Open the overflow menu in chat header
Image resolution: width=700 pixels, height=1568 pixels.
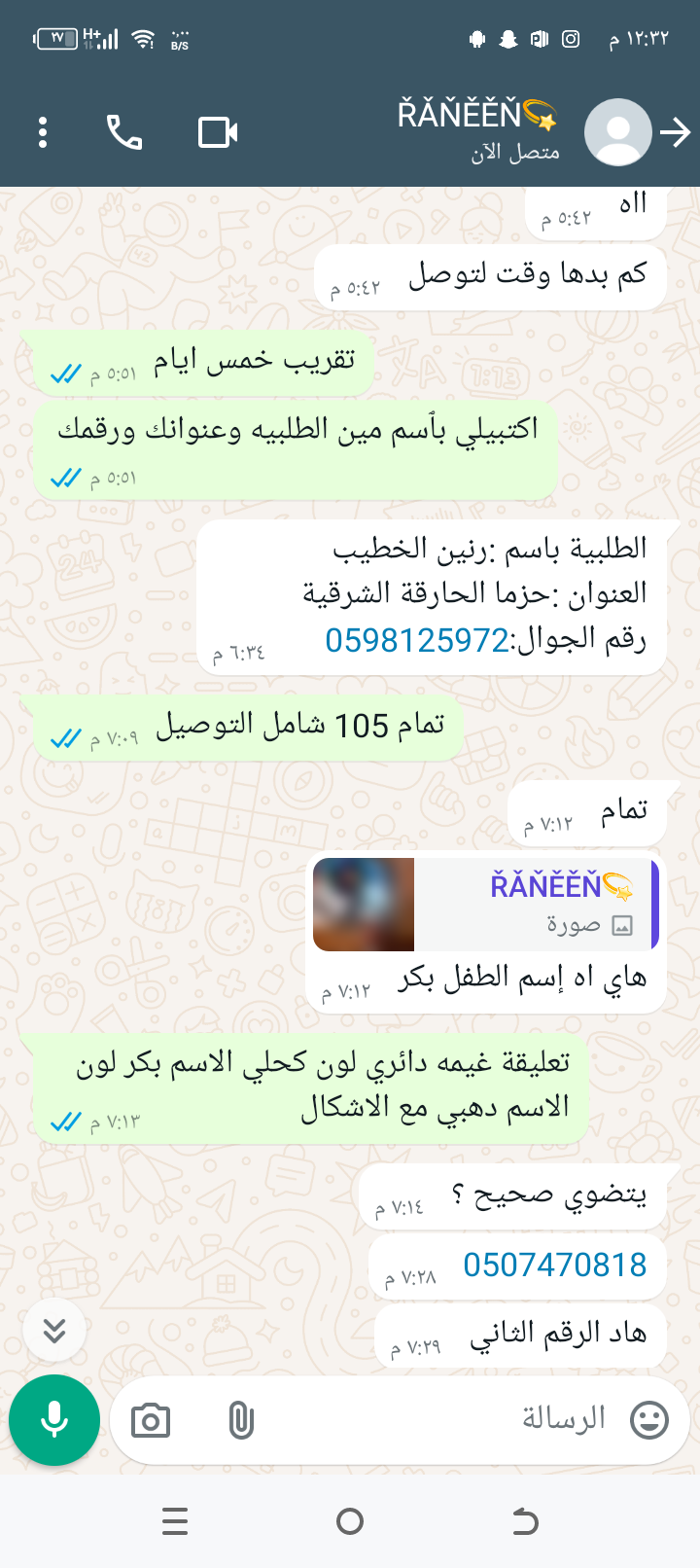(43, 132)
